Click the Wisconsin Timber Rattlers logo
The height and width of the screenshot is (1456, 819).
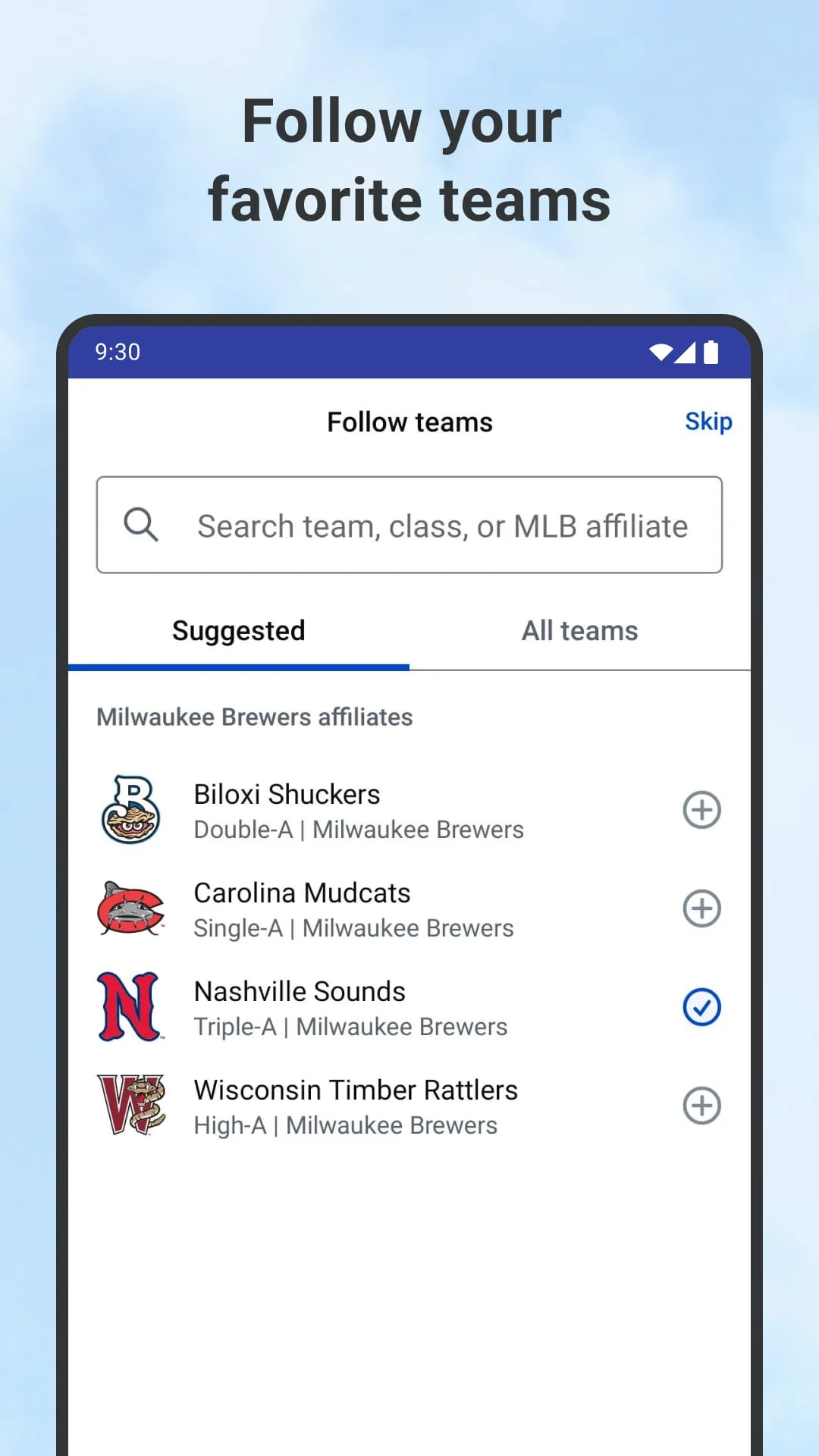coord(131,1106)
